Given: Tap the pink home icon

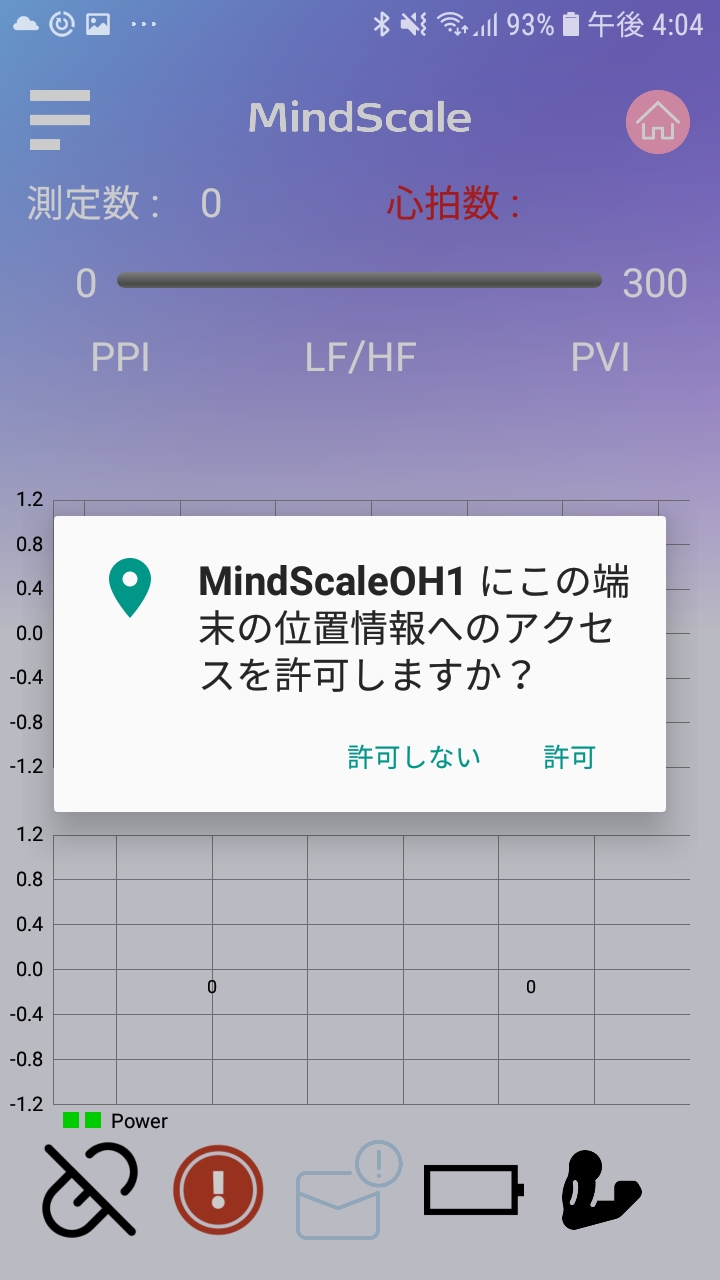Looking at the screenshot, I should pos(658,122).
